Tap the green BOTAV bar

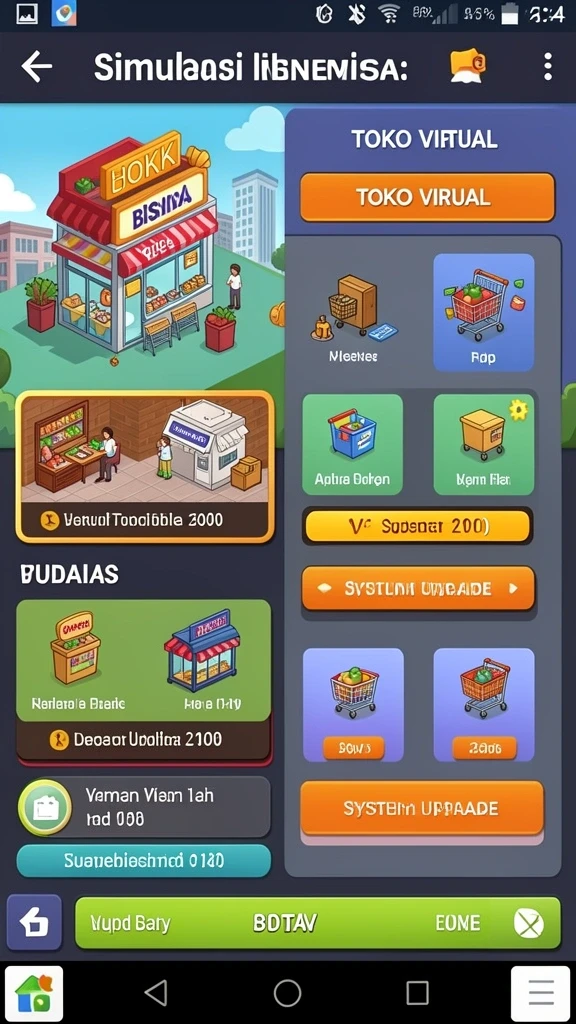318,923
